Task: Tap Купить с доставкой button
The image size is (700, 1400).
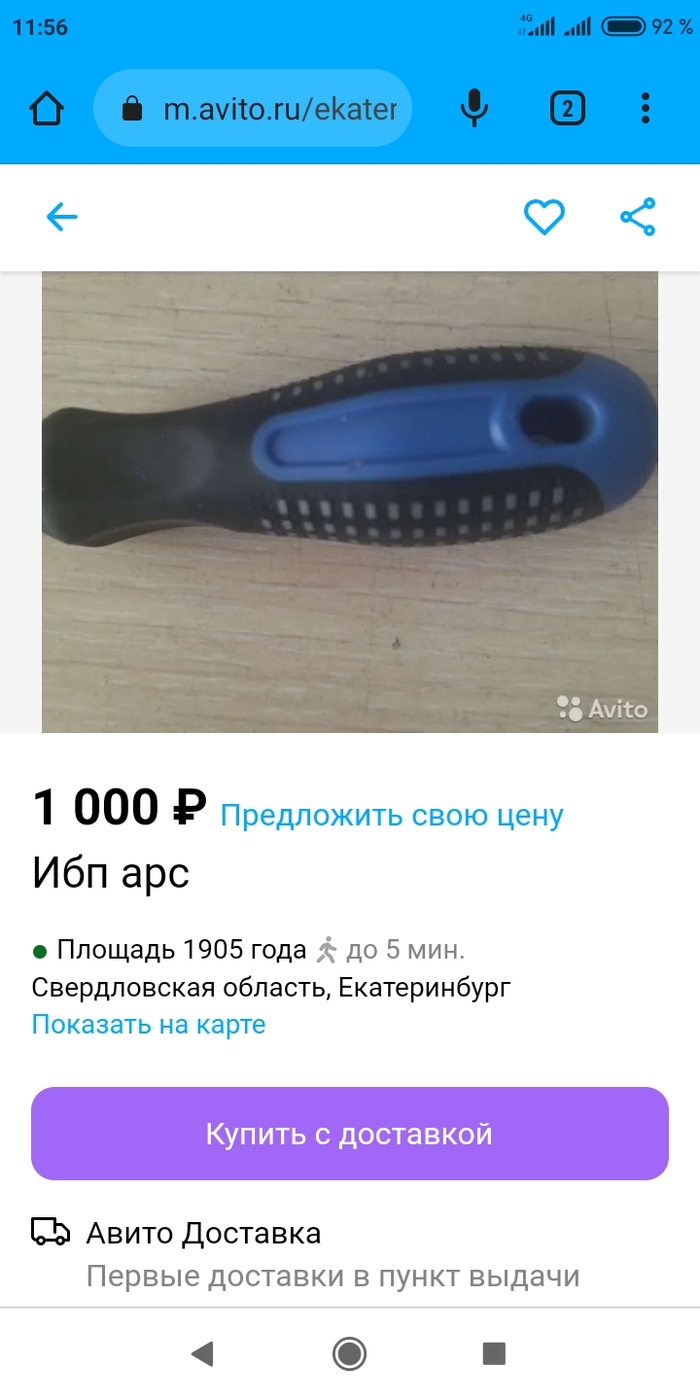Action: (x=349, y=1134)
